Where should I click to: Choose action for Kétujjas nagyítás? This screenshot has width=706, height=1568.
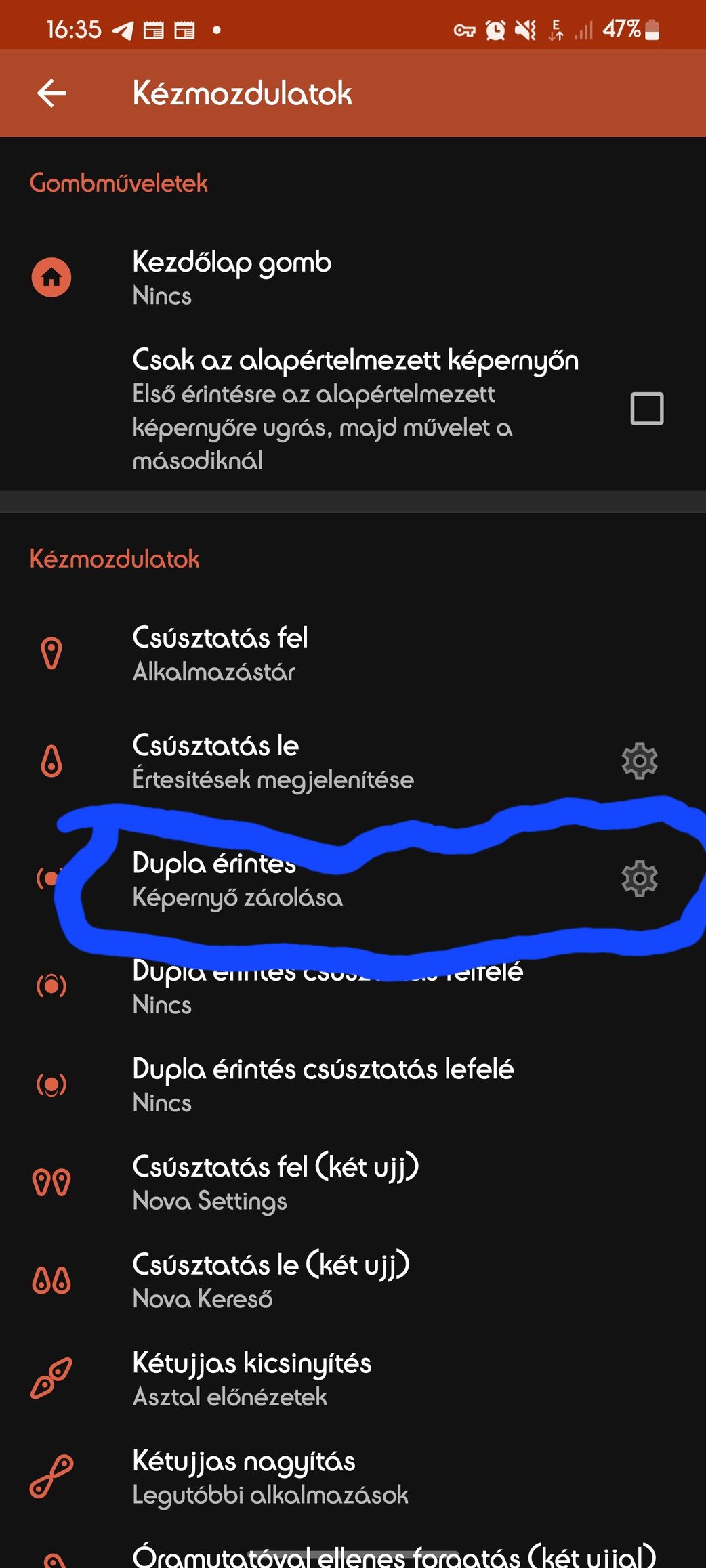coord(353,1477)
